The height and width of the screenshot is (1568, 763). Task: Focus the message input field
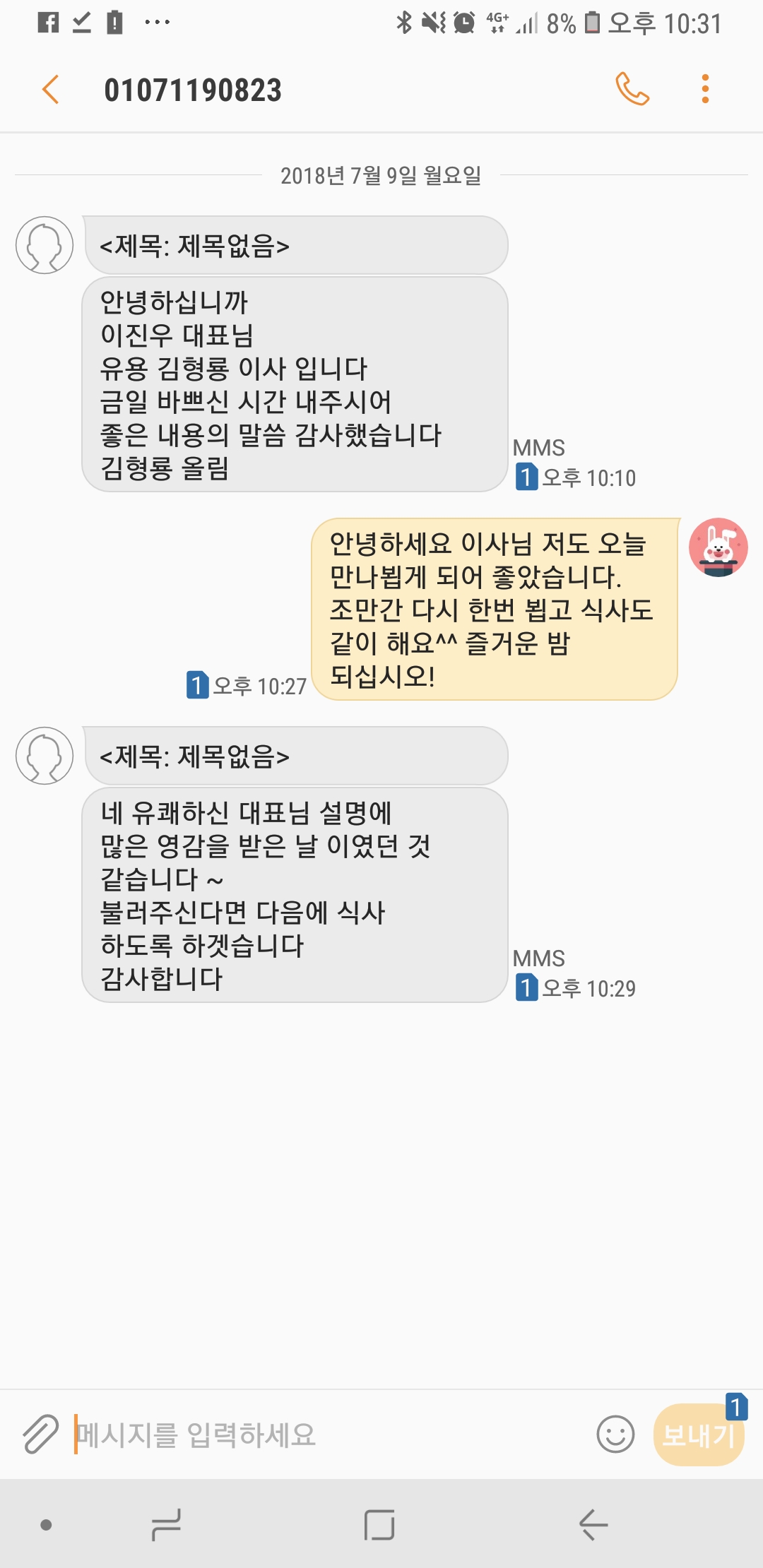(325, 1435)
